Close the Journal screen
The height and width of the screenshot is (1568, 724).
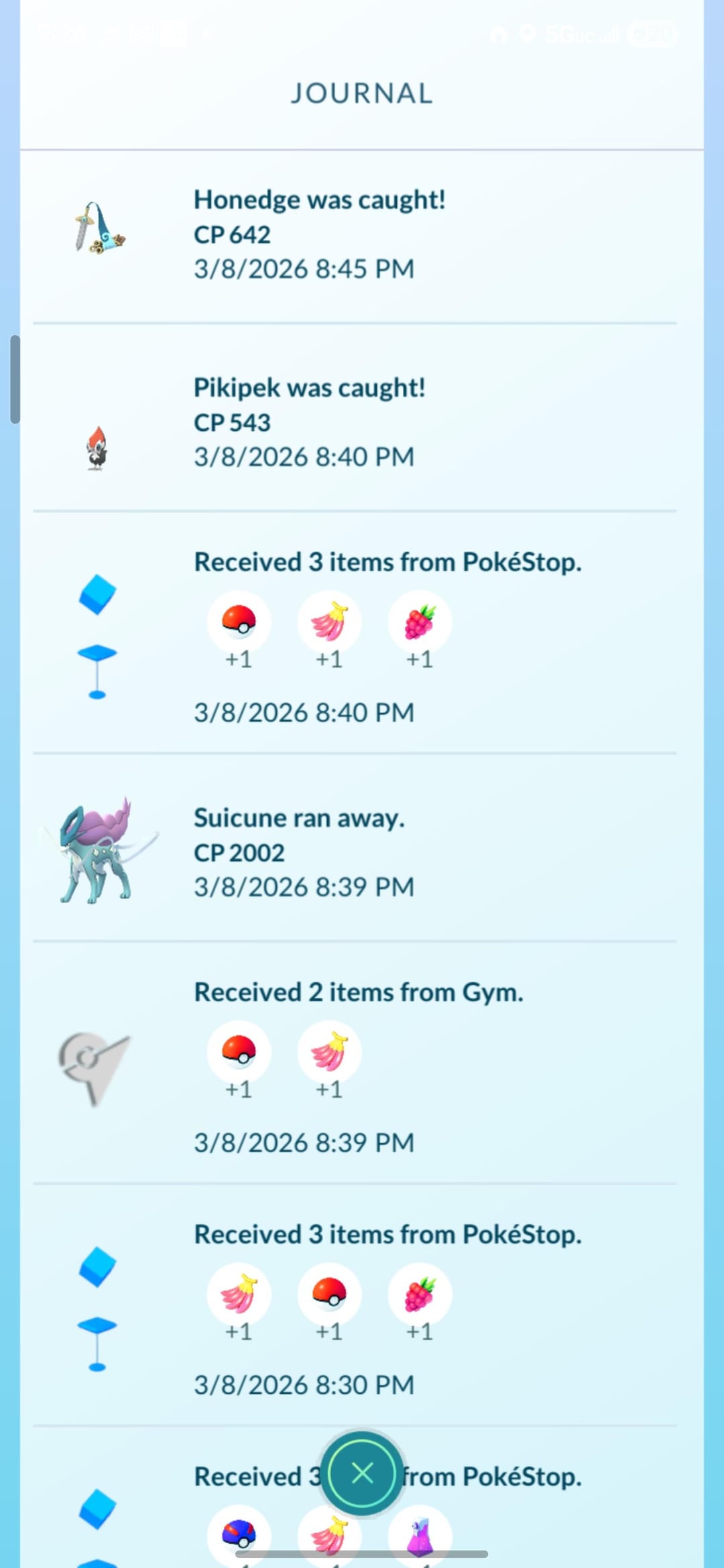(x=362, y=1473)
